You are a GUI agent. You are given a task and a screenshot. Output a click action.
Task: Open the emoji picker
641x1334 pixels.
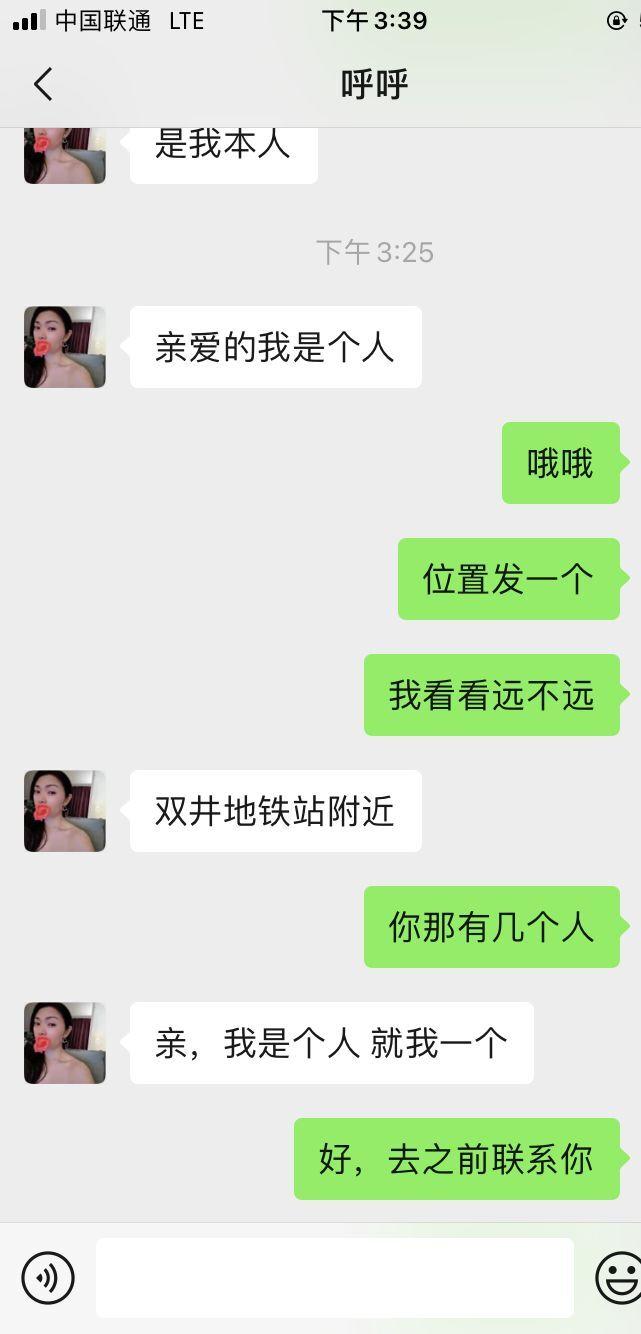[x=618, y=1277]
